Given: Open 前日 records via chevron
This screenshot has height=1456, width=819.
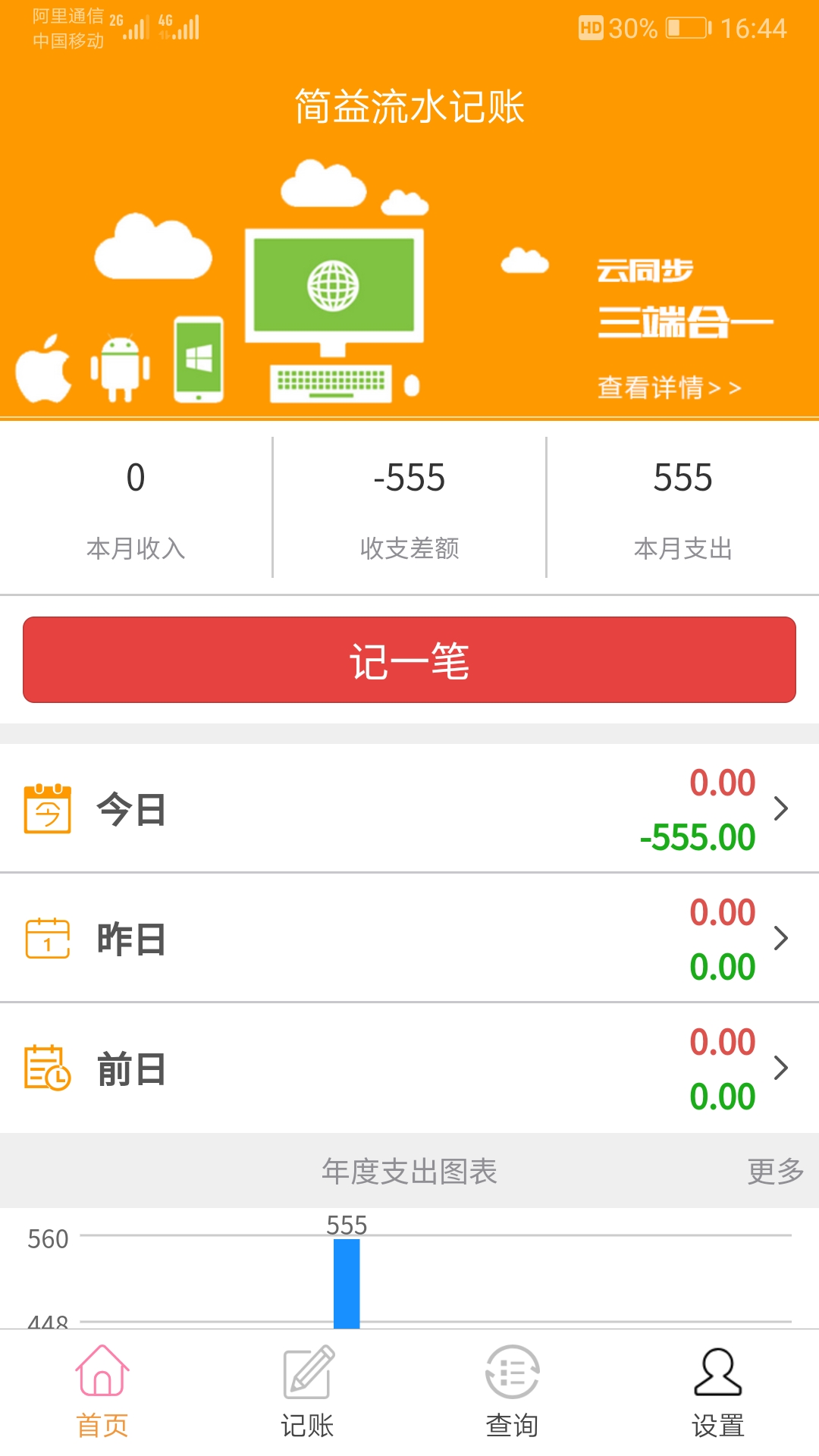Looking at the screenshot, I should (781, 1068).
